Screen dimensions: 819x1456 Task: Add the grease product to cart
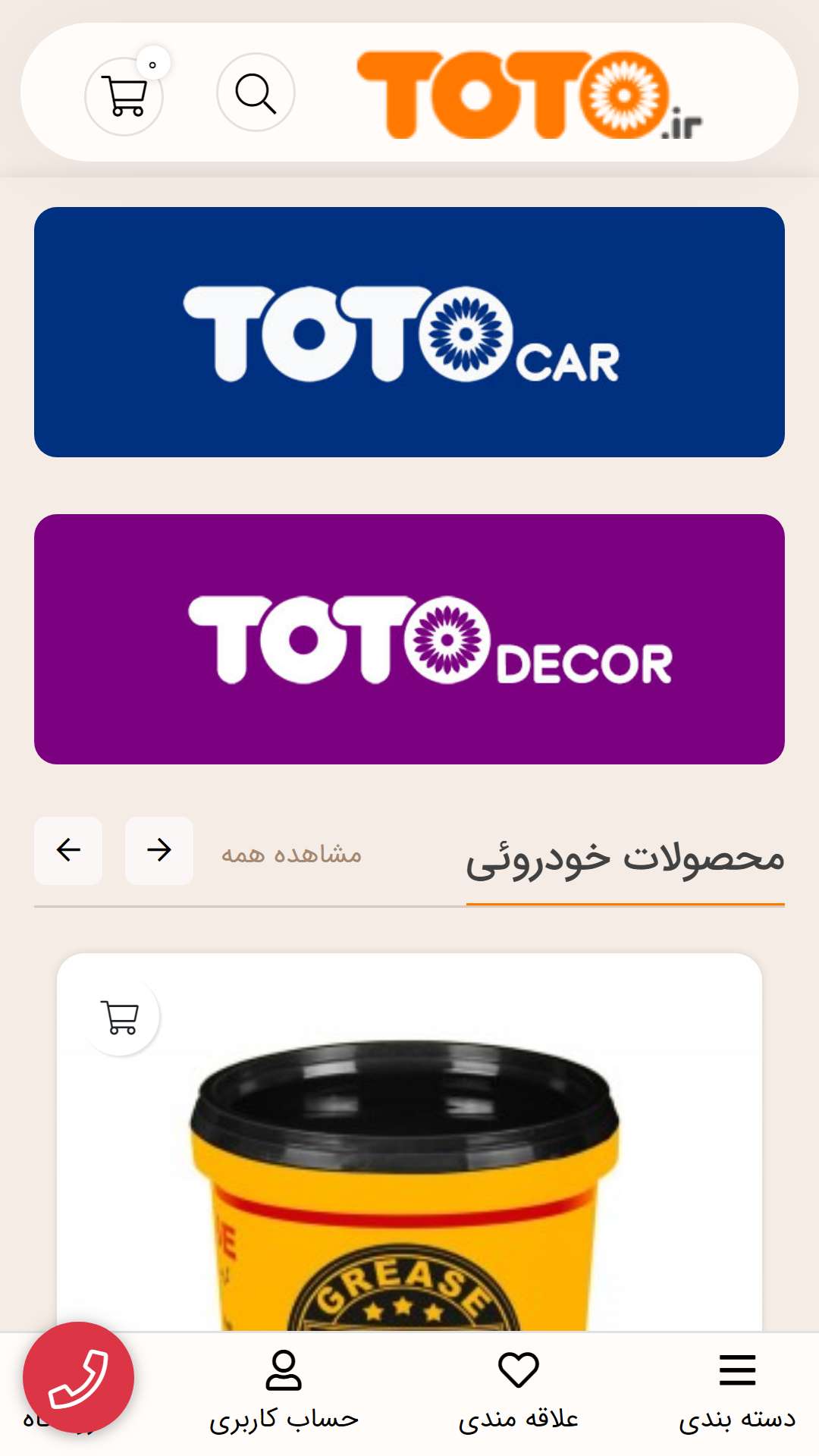pos(121,1017)
